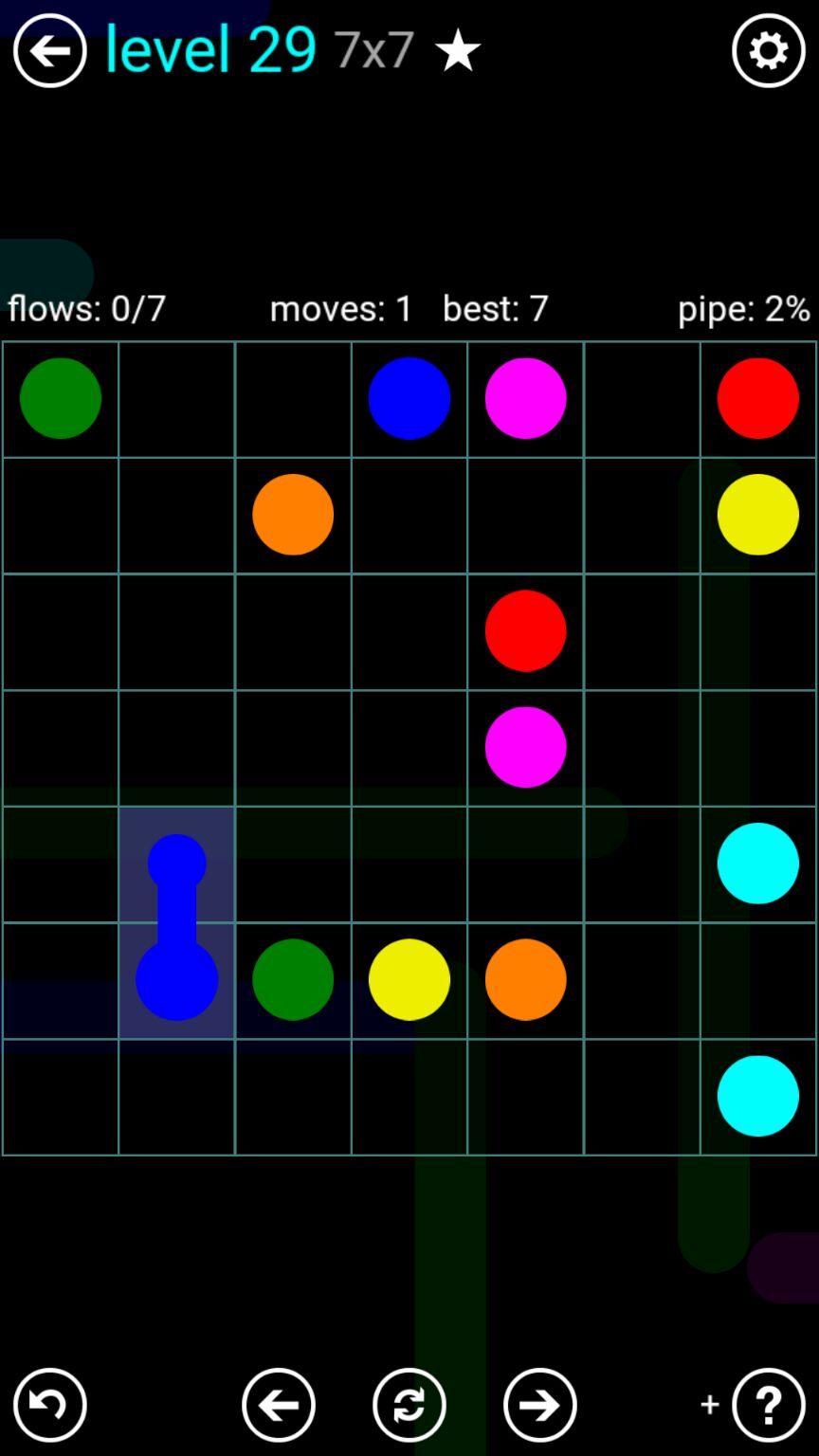Viewport: 819px width, 1456px height.
Task: Select the red dot in the corner
Action: pos(757,398)
